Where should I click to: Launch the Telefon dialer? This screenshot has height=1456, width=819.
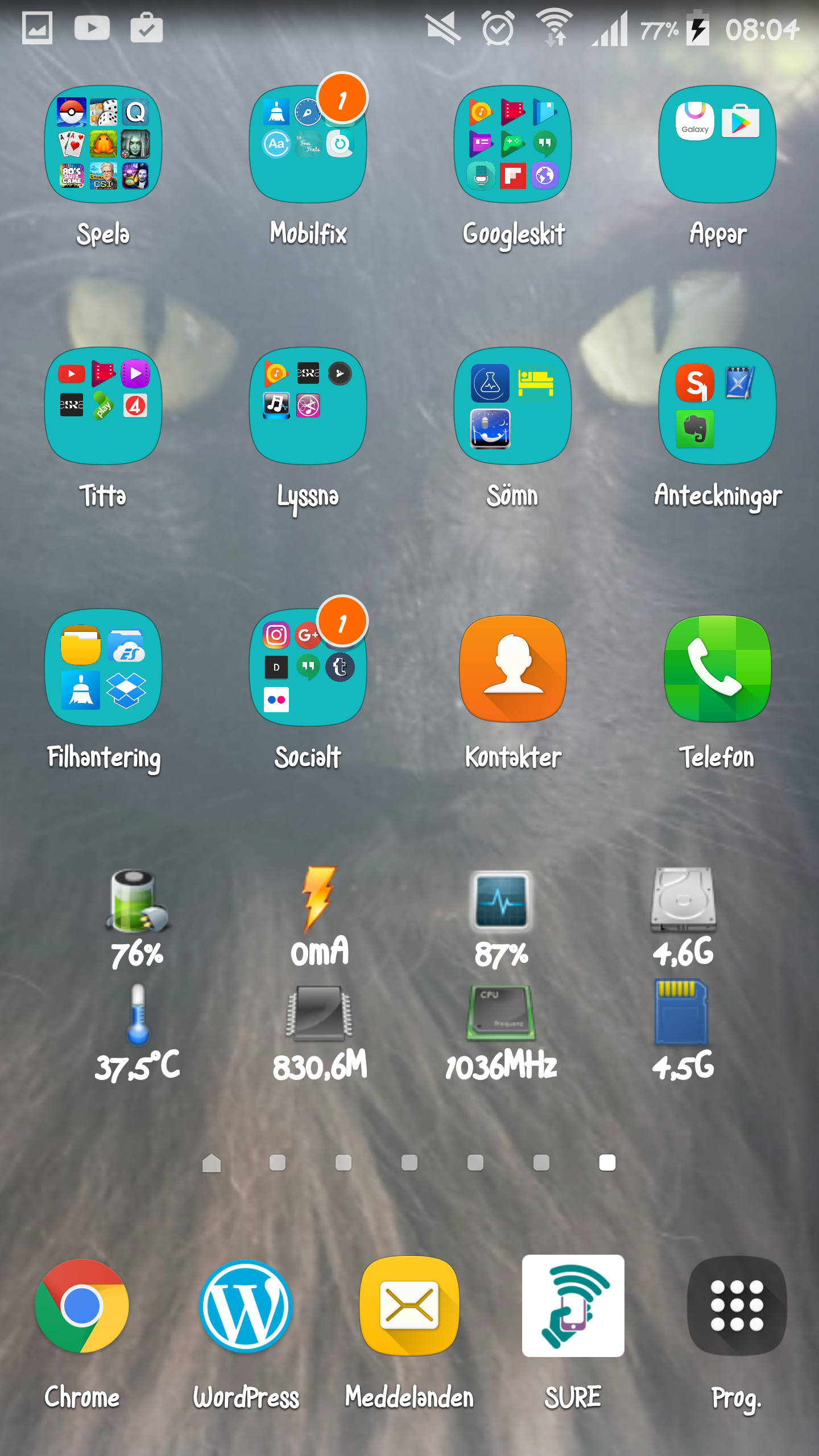click(717, 669)
